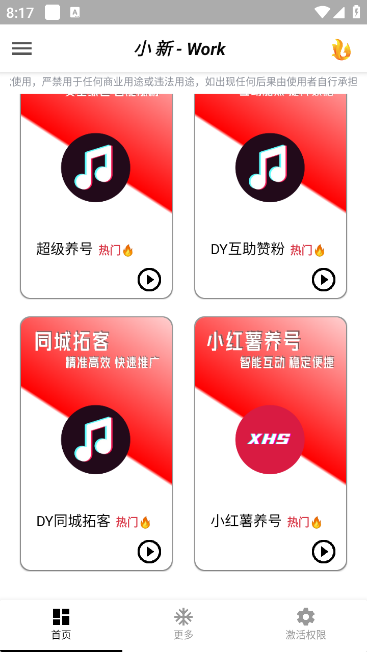The height and width of the screenshot is (652, 367).
Task: Open the DY互助赞粉 card
Action: (271, 195)
